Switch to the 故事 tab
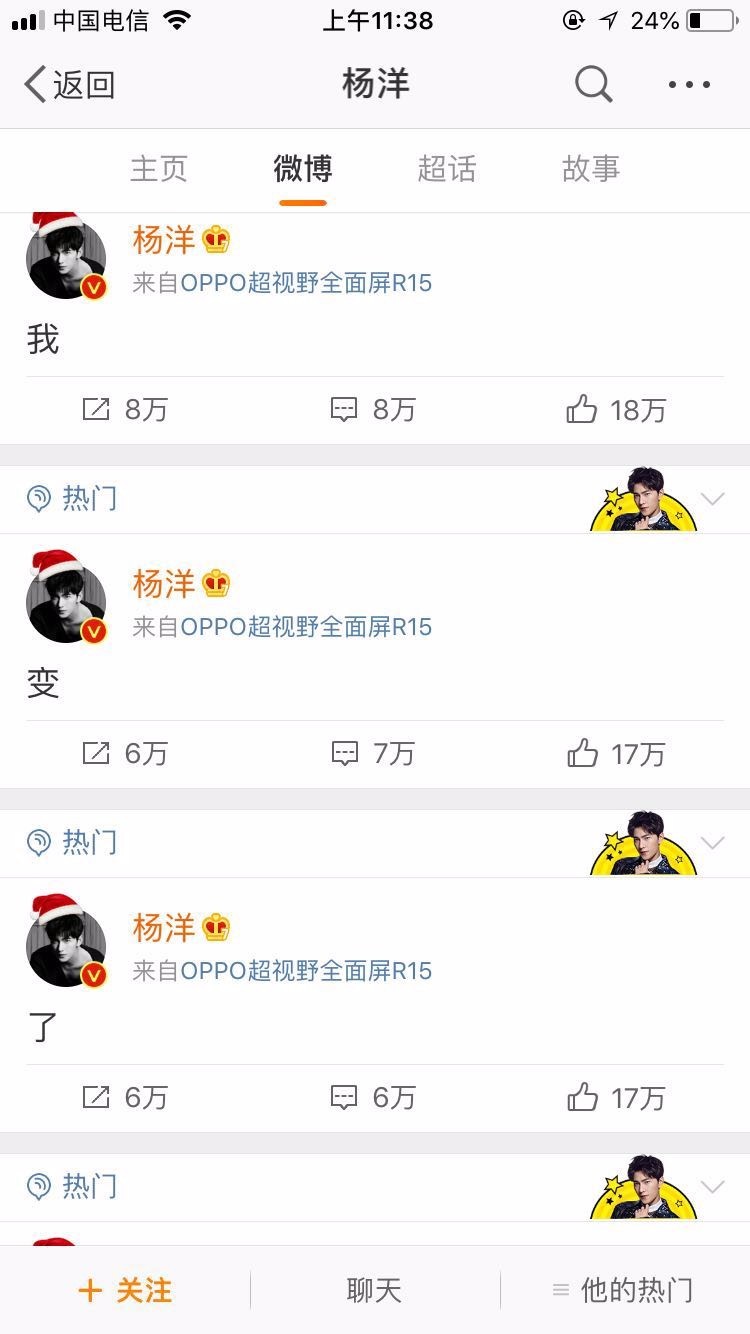750x1334 pixels. click(x=590, y=169)
